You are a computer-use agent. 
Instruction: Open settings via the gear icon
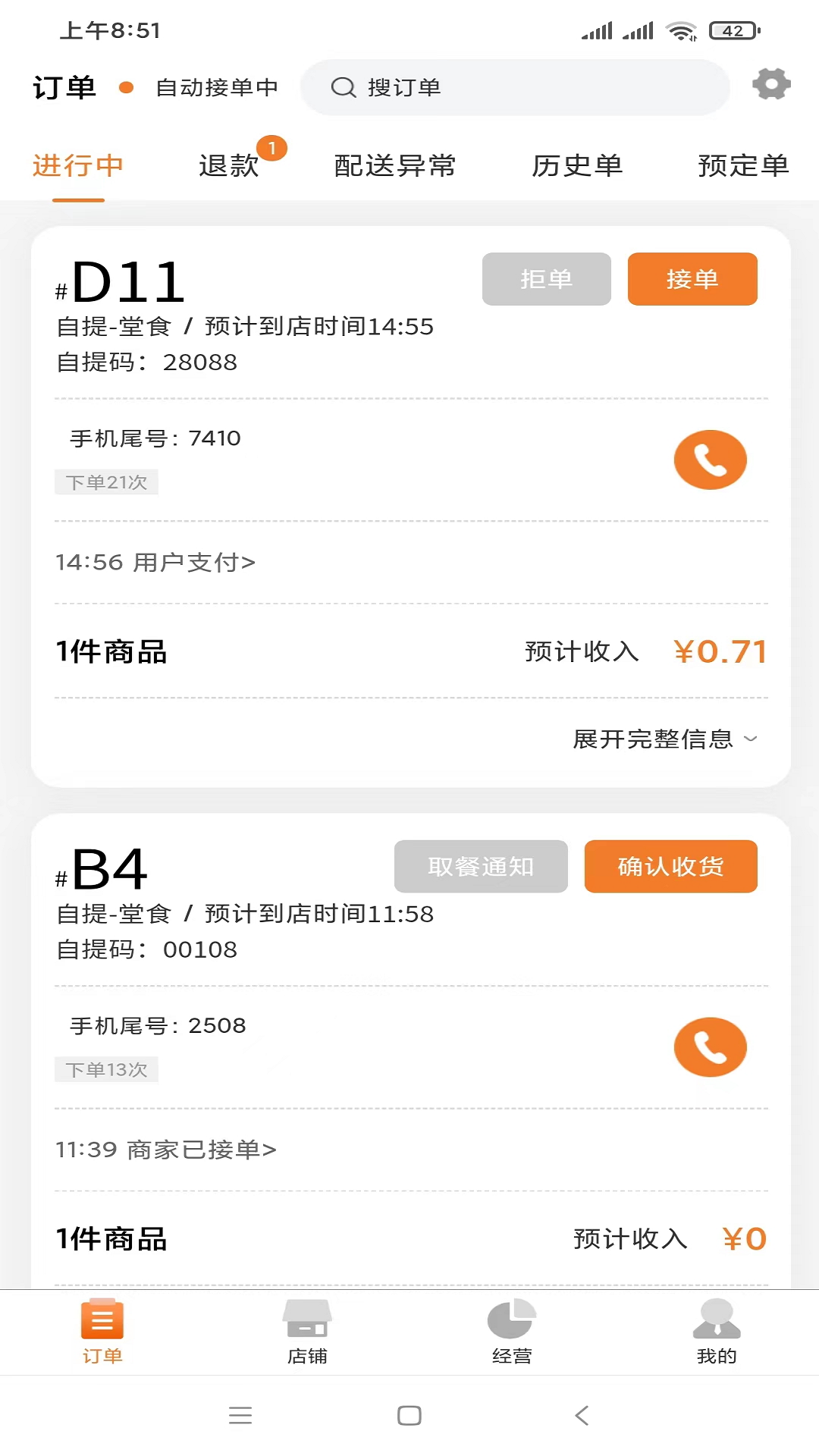point(771,84)
